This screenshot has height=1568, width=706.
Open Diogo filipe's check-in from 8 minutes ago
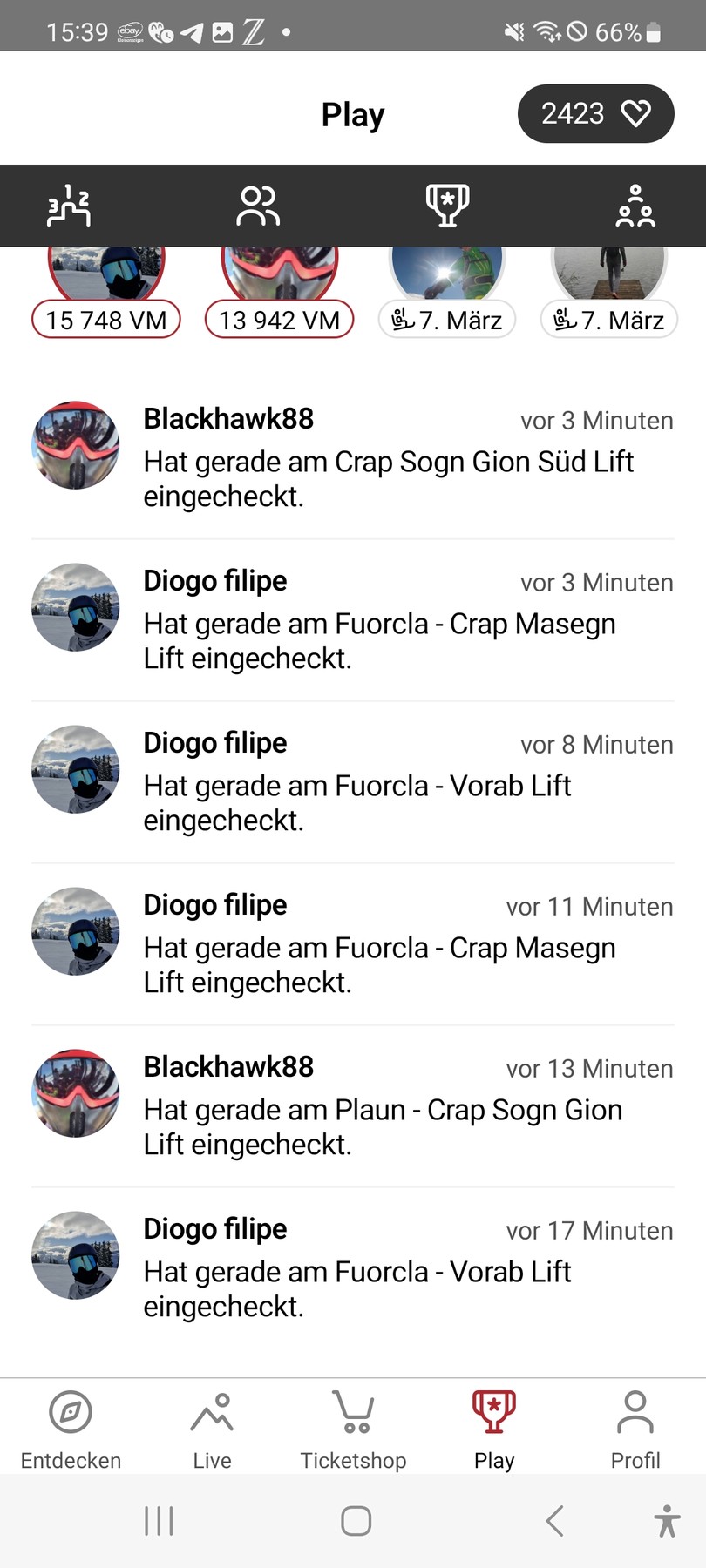pyautogui.click(x=388, y=782)
